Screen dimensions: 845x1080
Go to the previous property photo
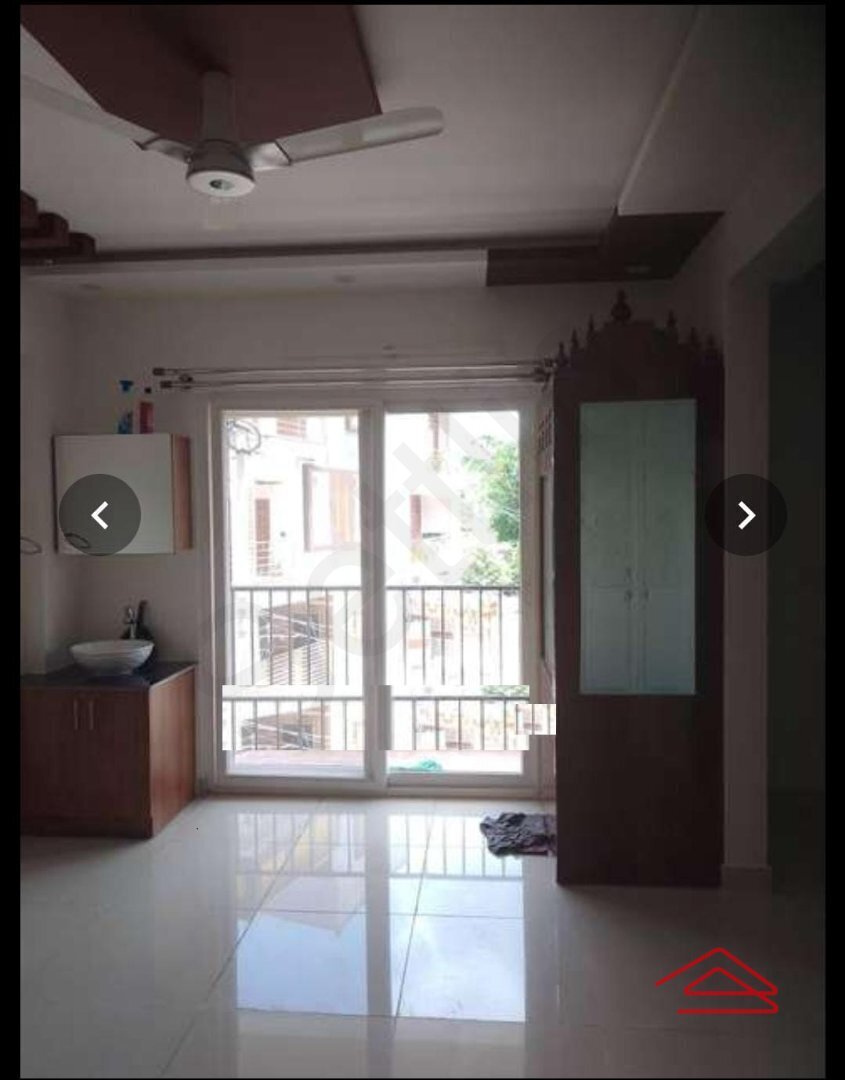click(100, 515)
